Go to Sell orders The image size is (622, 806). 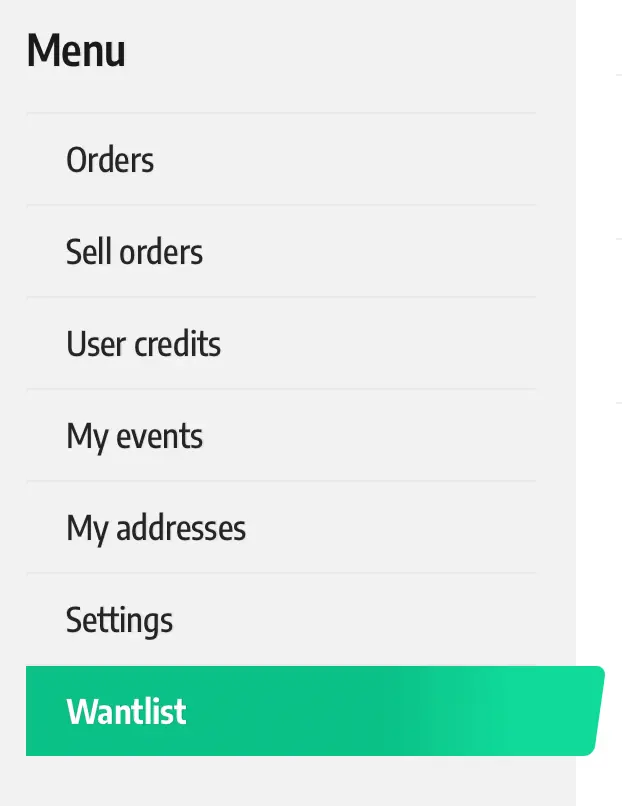134,252
